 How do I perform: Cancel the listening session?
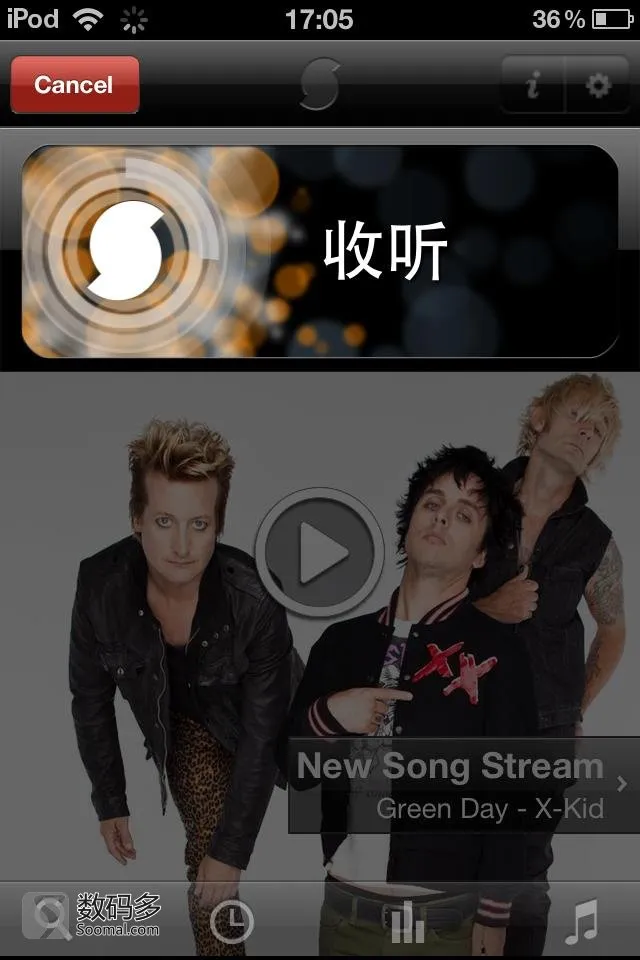(x=75, y=85)
